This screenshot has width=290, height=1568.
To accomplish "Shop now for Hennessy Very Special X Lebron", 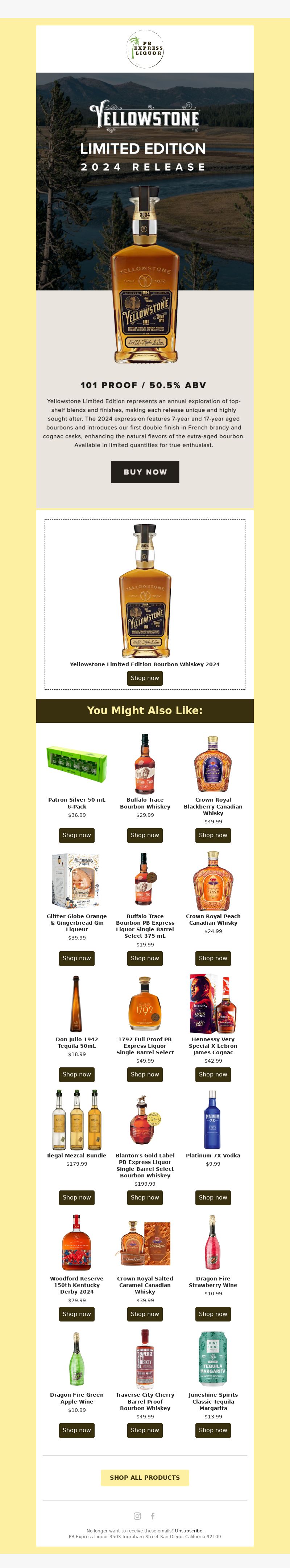I will click(x=213, y=1074).
